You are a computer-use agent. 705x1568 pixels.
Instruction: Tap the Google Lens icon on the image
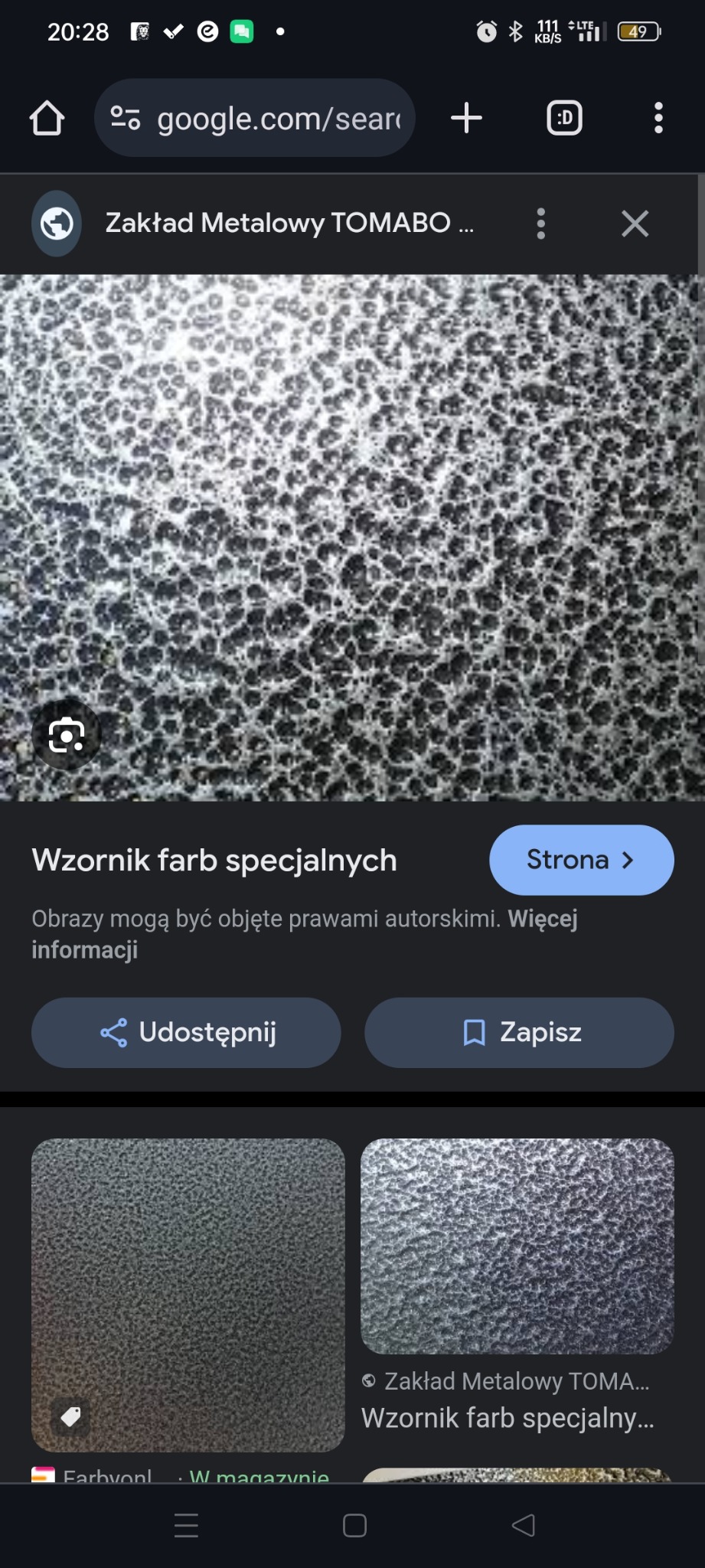[67, 733]
